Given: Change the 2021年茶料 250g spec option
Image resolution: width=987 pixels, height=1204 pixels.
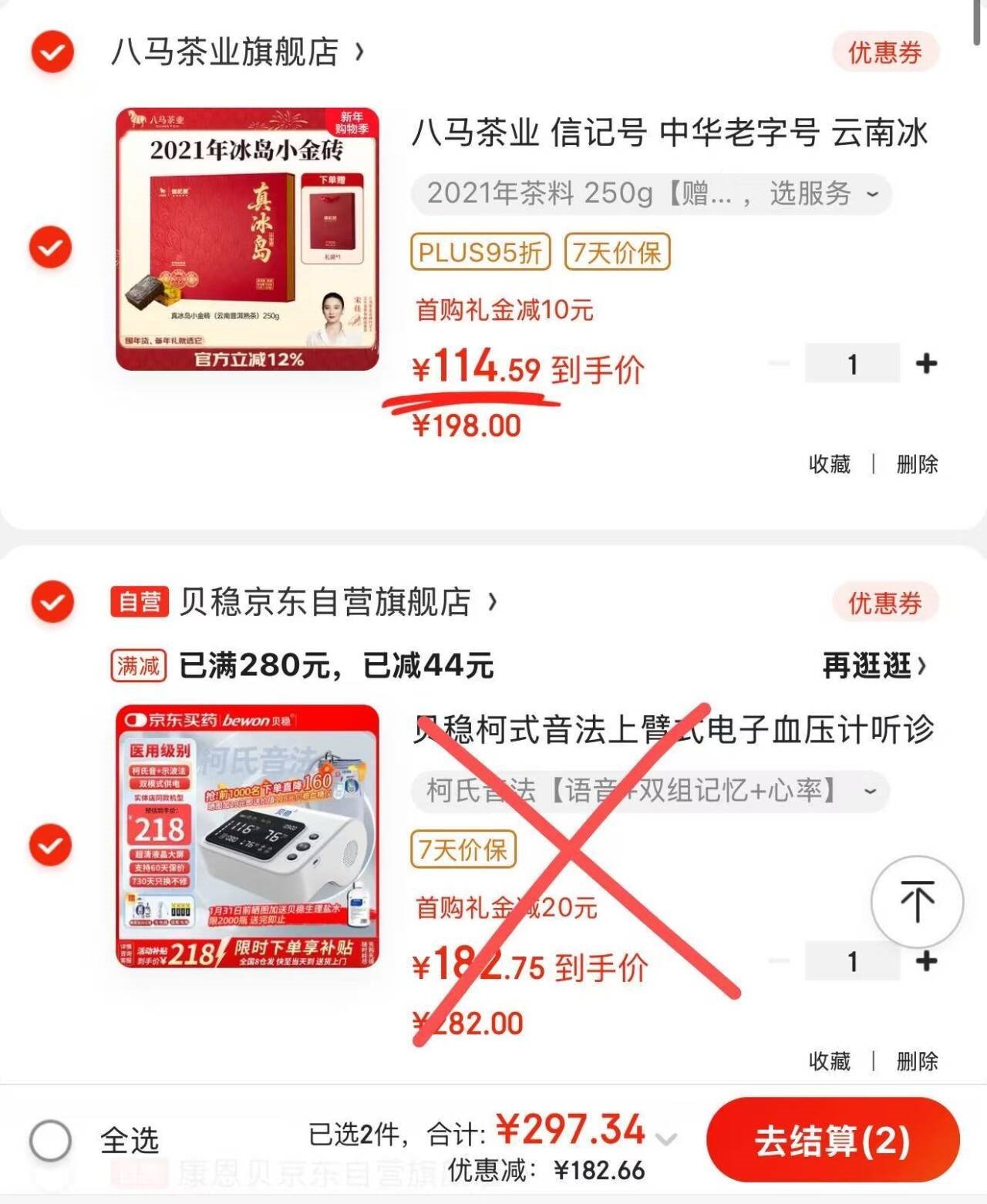Looking at the screenshot, I should [x=652, y=193].
